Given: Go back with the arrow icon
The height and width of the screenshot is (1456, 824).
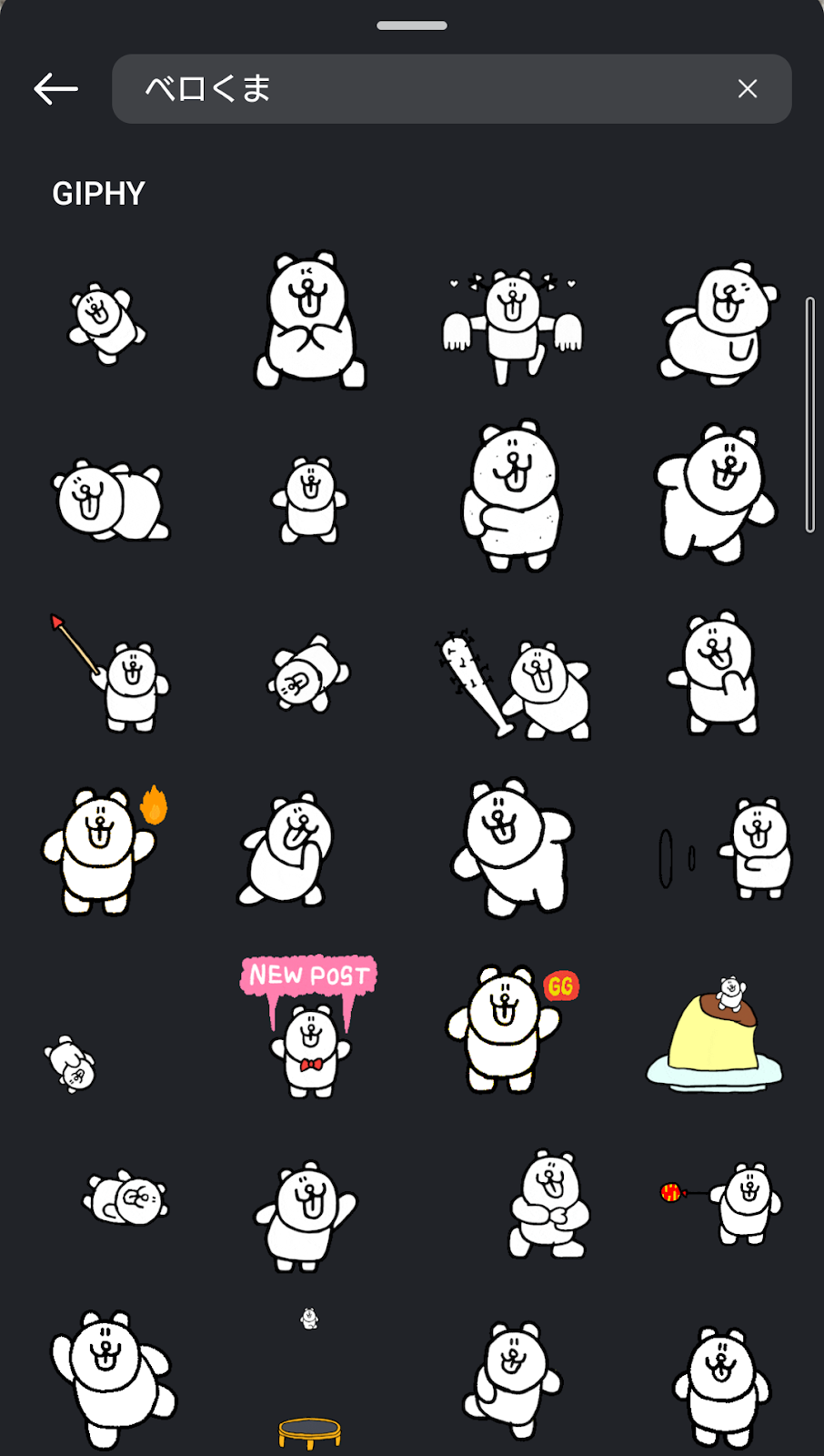Looking at the screenshot, I should tap(55, 89).
